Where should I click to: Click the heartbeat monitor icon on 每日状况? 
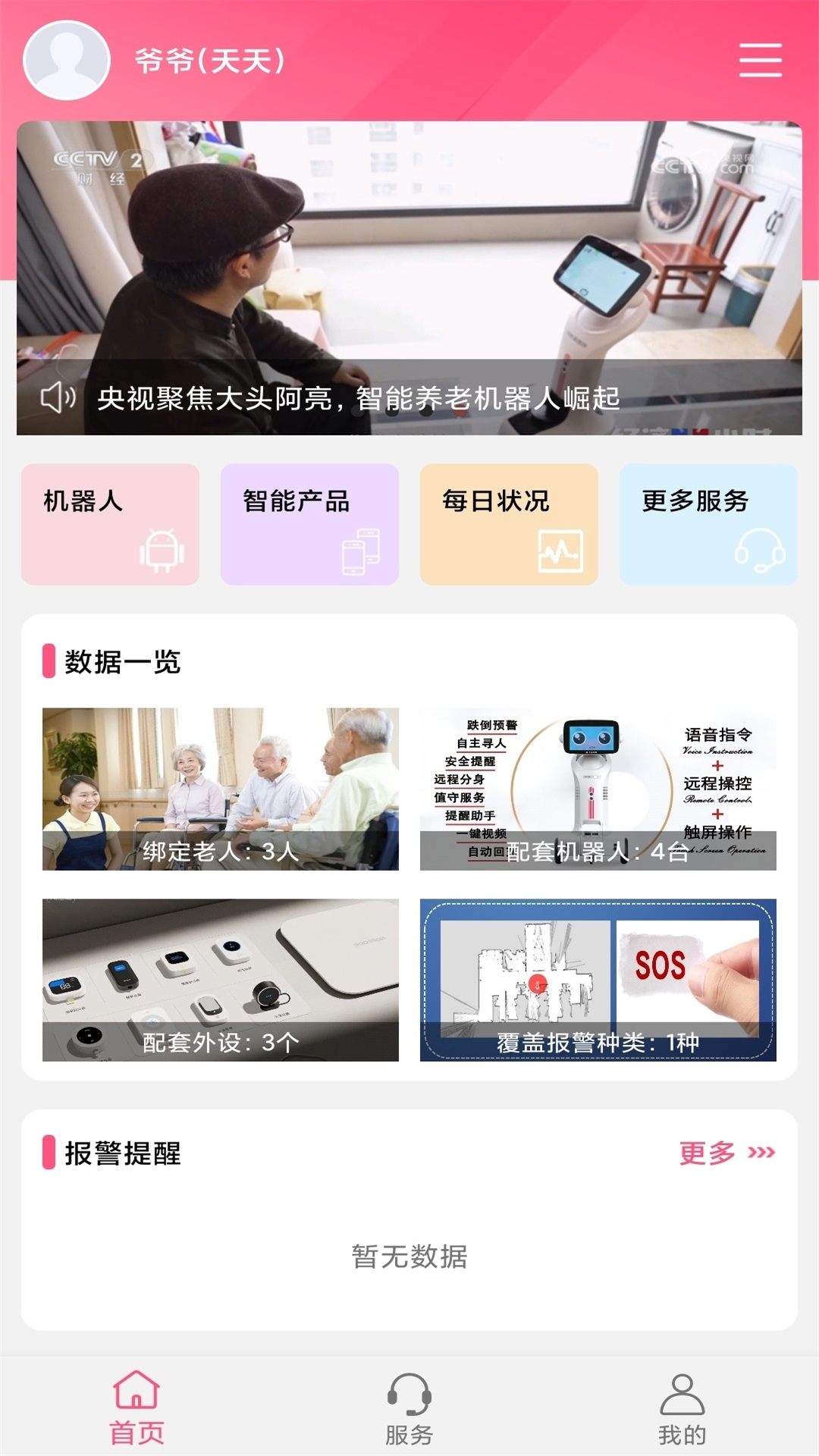561,553
